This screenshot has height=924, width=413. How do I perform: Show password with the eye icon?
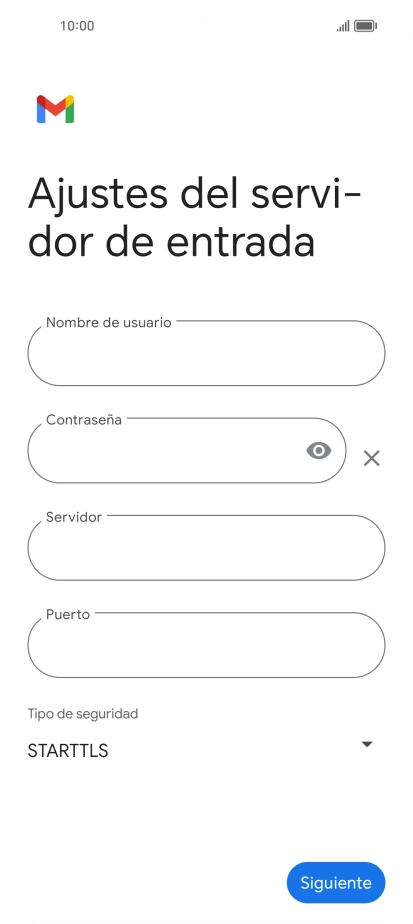coord(319,451)
